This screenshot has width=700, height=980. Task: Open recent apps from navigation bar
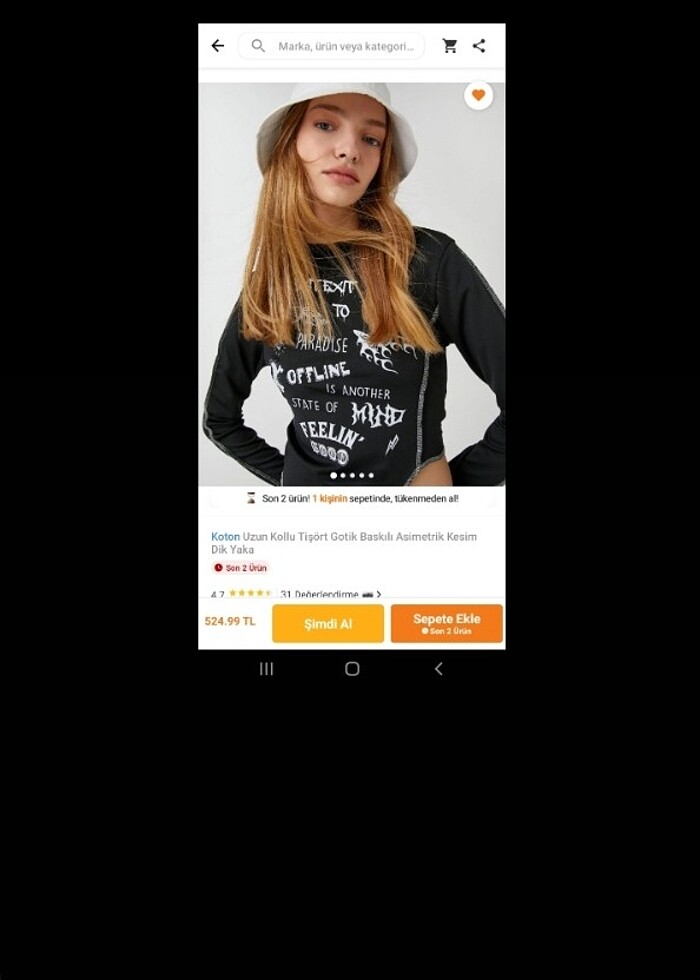tap(266, 669)
